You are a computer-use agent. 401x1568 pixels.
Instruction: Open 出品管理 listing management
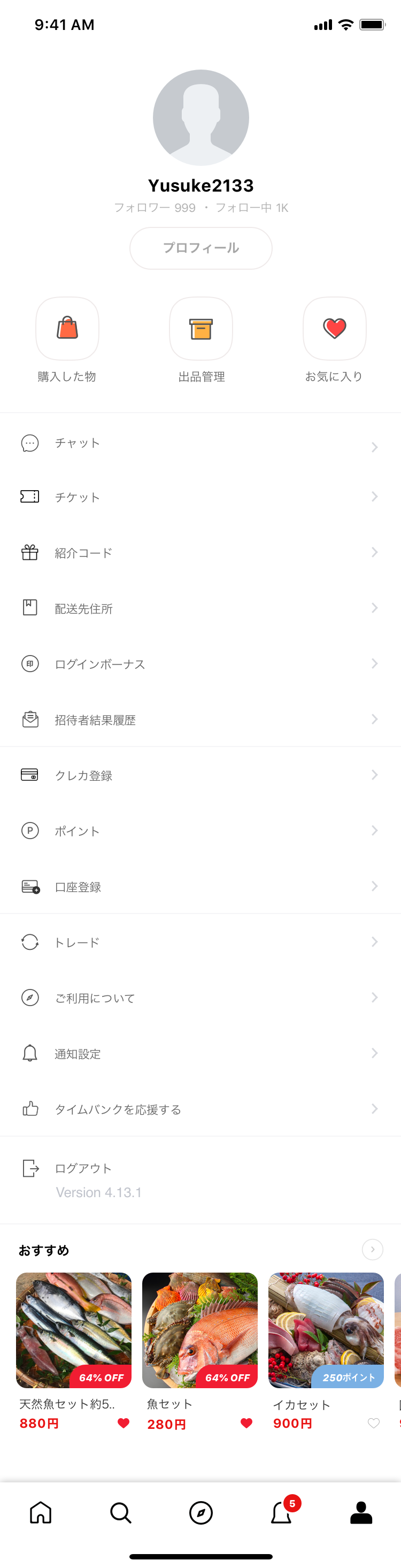click(x=201, y=329)
